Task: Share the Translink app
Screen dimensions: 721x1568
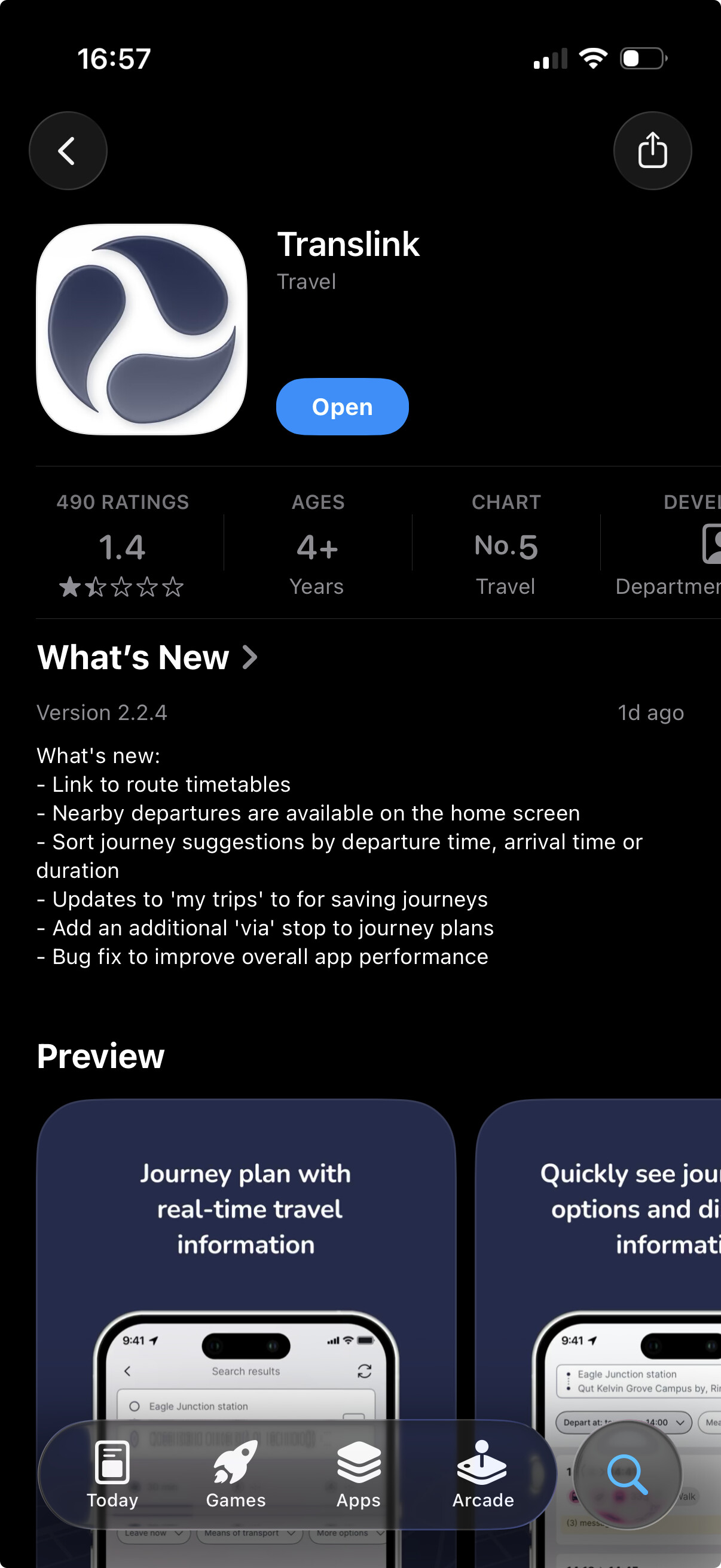Action: point(652,151)
